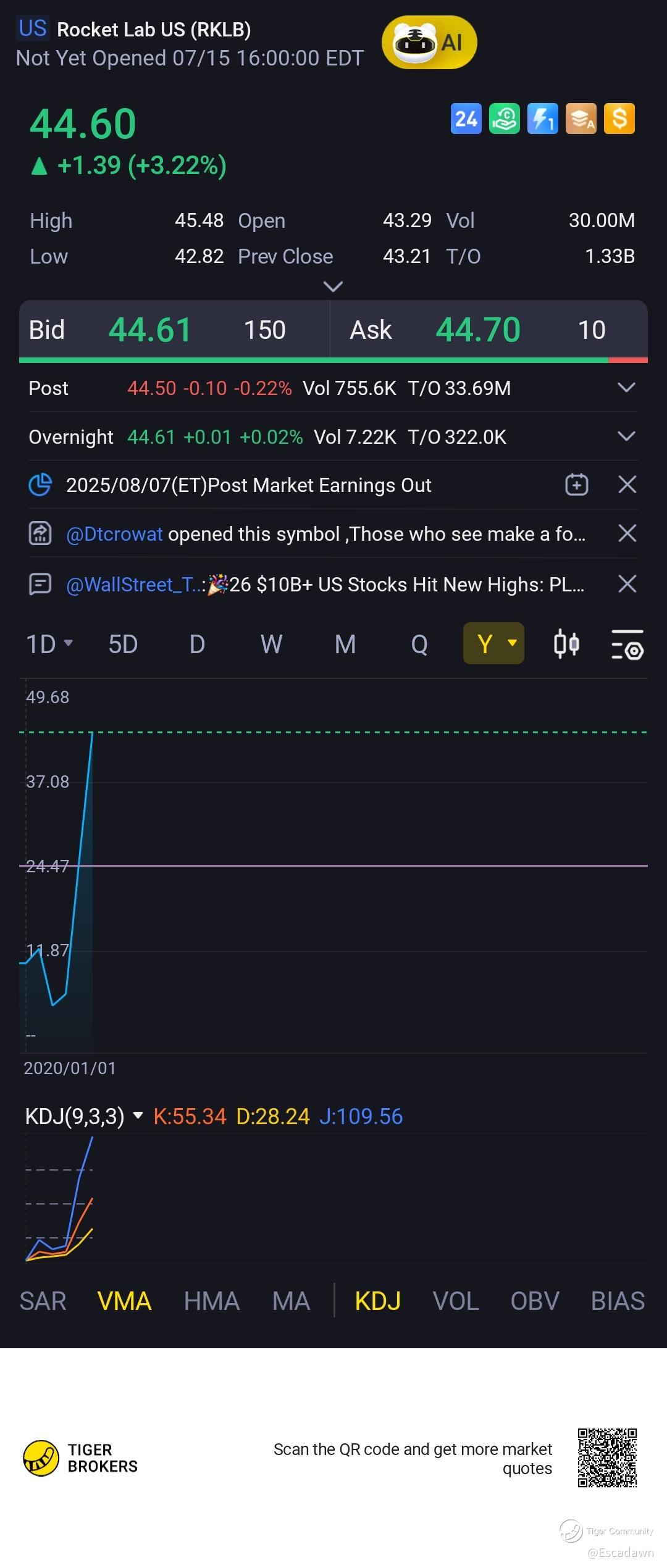The height and width of the screenshot is (1568, 667).
Task: Select the SAR indicator
Action: click(x=43, y=1301)
